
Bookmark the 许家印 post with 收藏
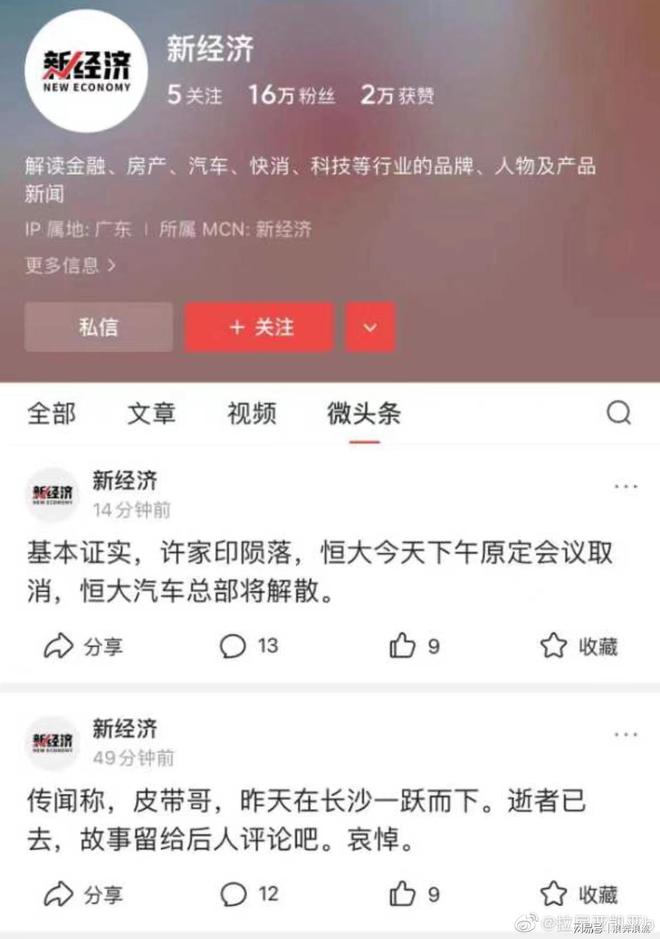(x=579, y=646)
